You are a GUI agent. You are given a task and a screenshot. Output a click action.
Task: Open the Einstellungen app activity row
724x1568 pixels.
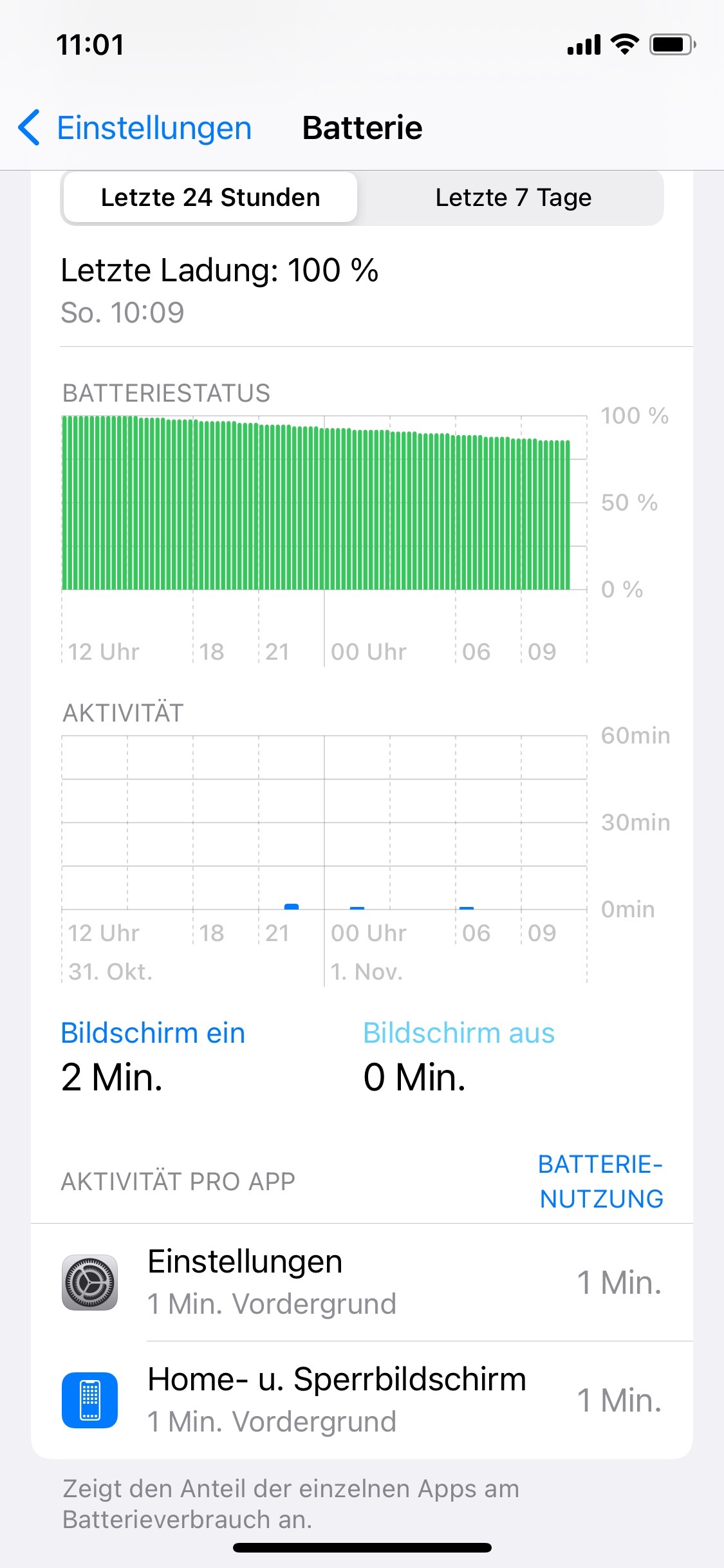[362, 1282]
